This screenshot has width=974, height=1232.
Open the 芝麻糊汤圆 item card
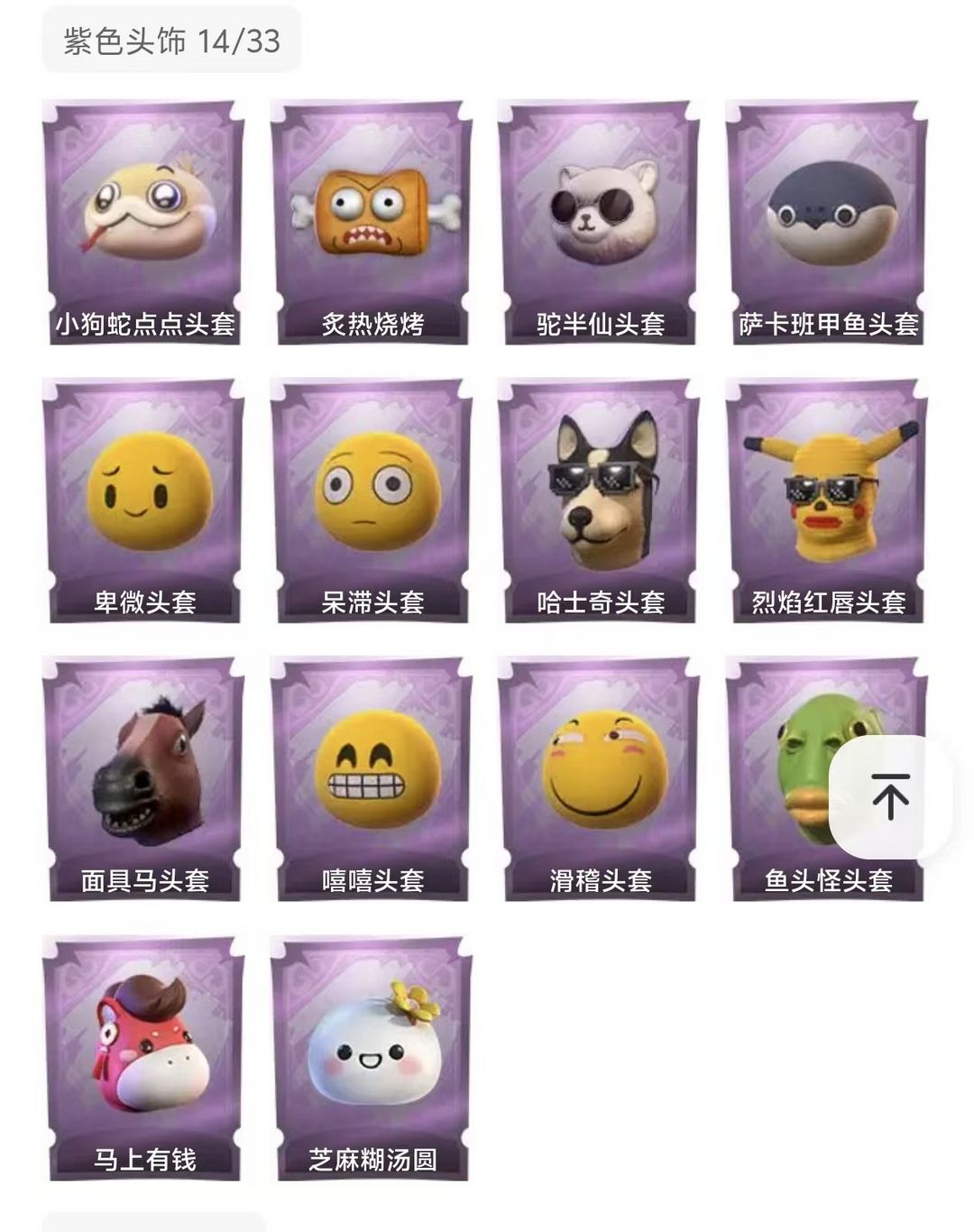pos(372,1058)
